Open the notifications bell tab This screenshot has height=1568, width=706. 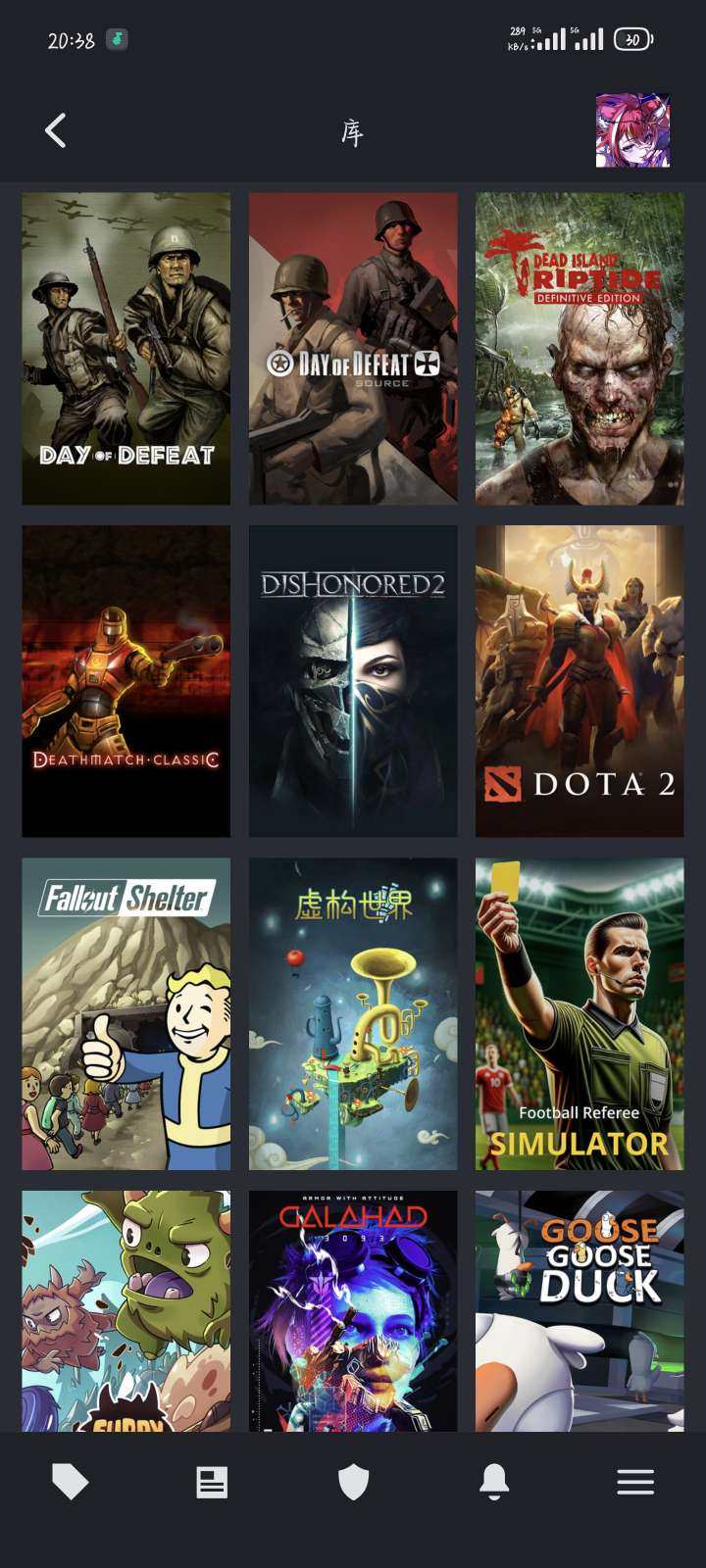pyautogui.click(x=494, y=1482)
